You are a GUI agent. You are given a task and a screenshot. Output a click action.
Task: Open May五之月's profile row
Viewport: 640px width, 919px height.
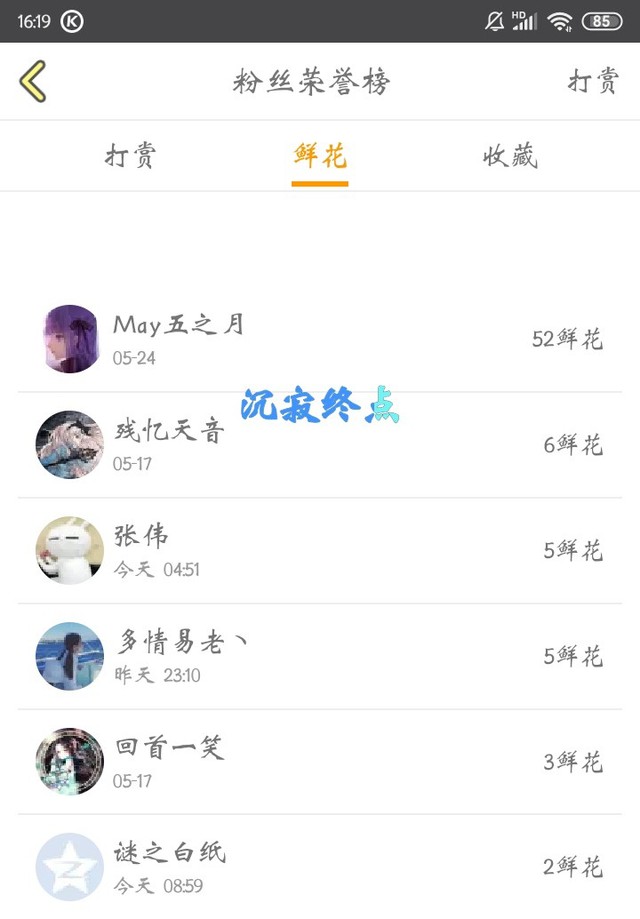pyautogui.click(x=320, y=339)
